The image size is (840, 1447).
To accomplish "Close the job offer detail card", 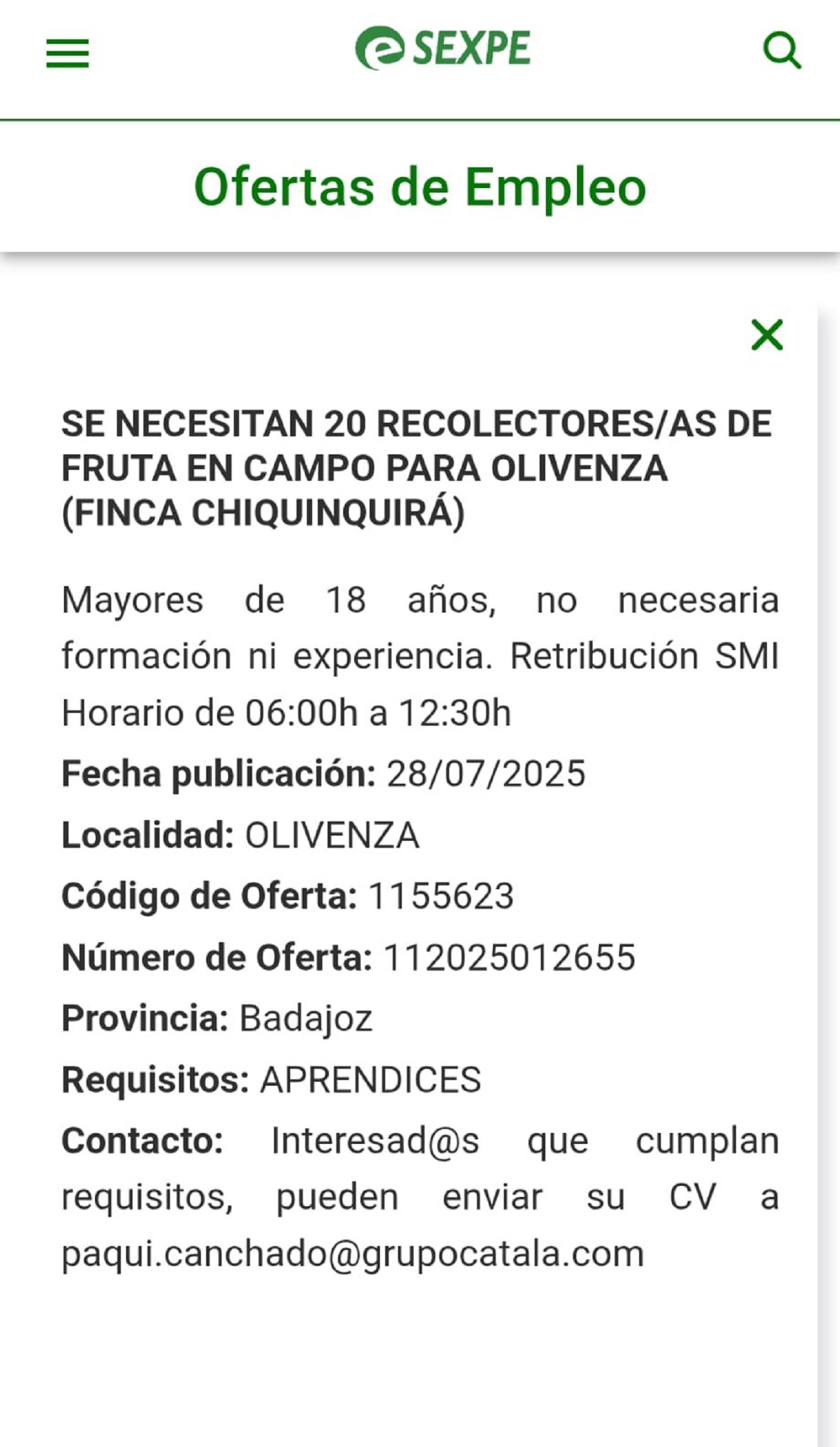I will click(767, 335).
